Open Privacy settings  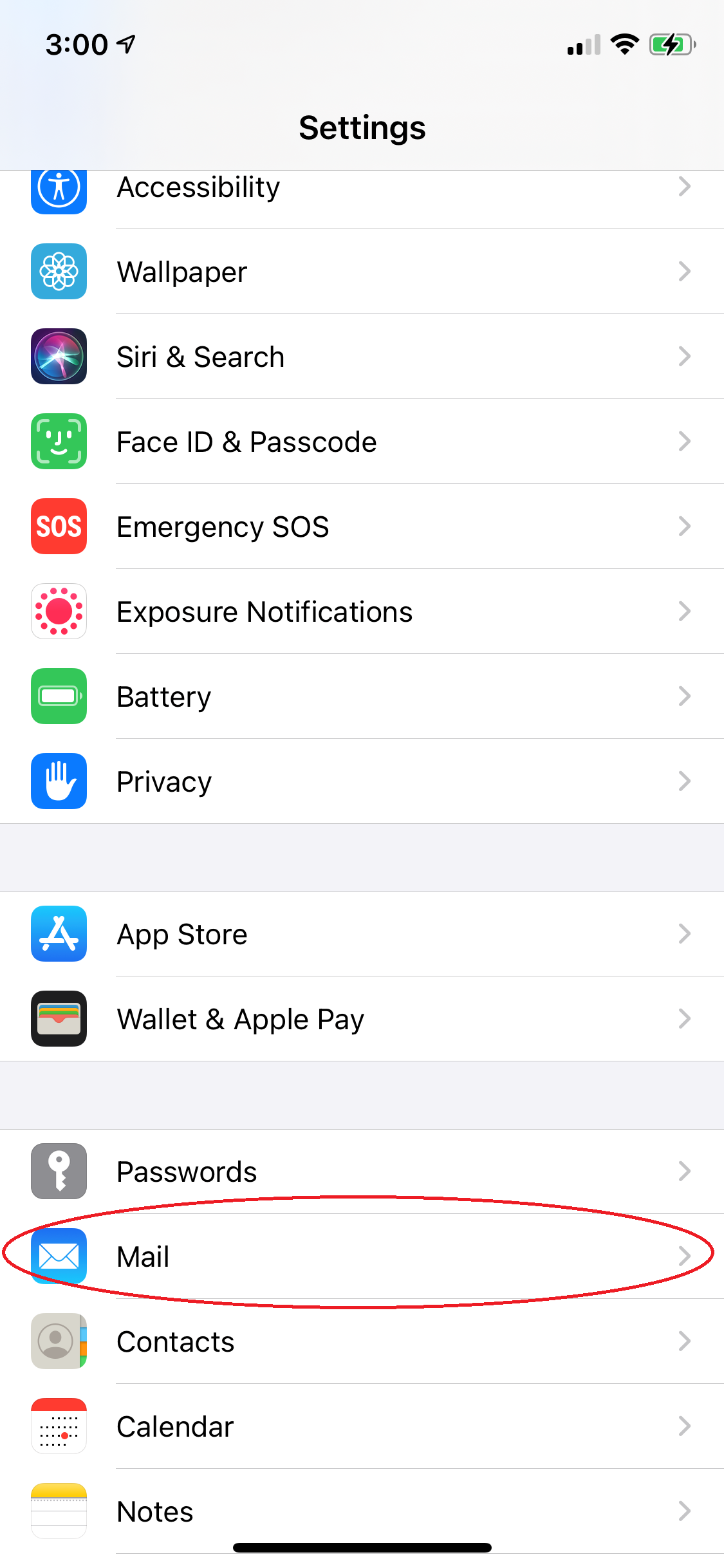362,781
